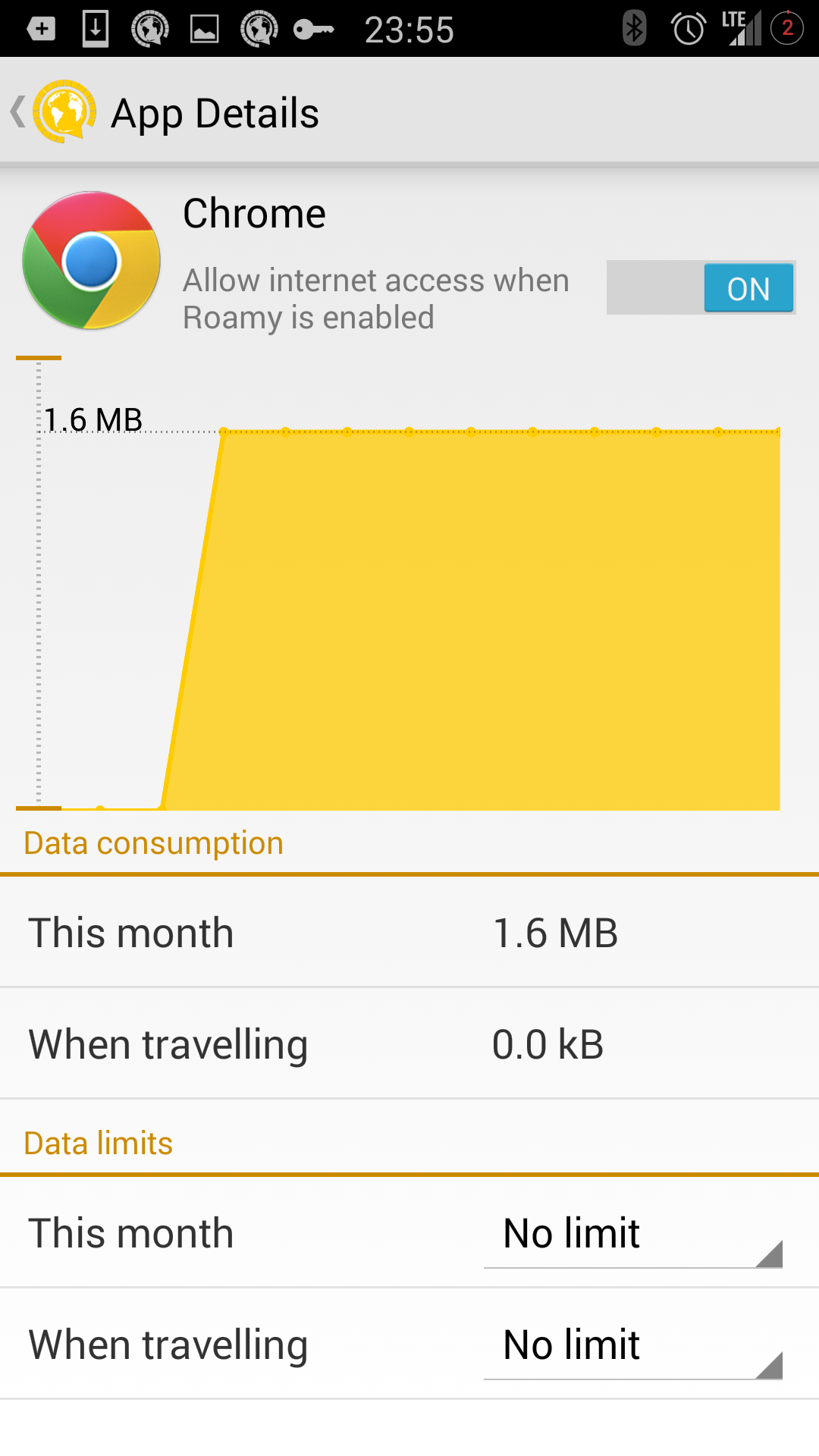The width and height of the screenshot is (819, 1456).
Task: Tap the back arrow to leave App Details
Action: 17,111
